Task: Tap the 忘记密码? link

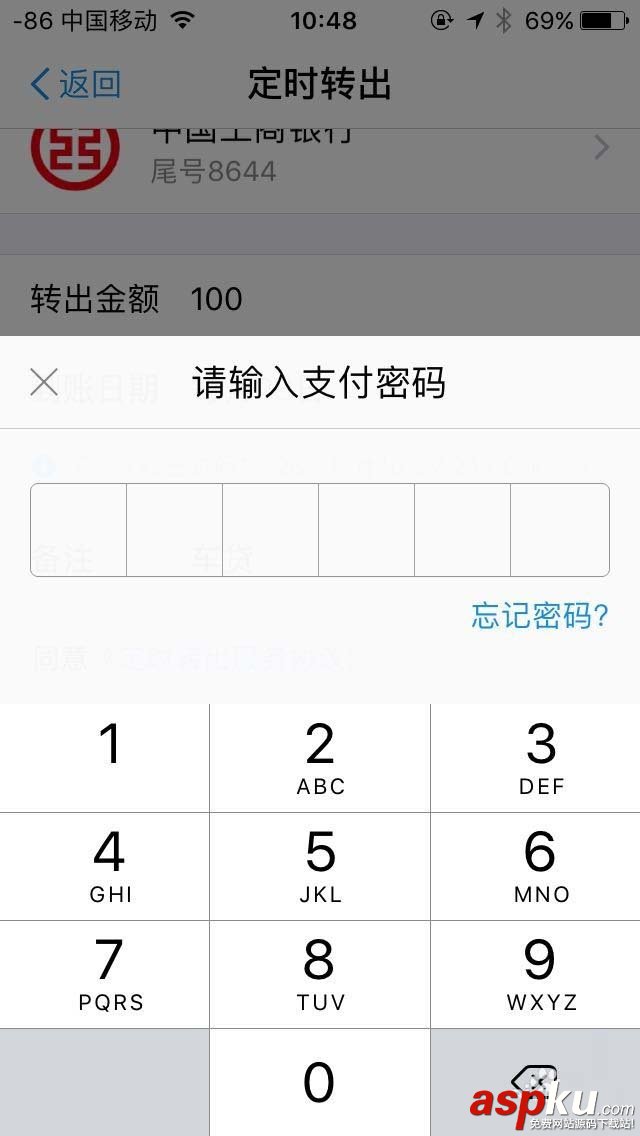Action: (x=539, y=616)
